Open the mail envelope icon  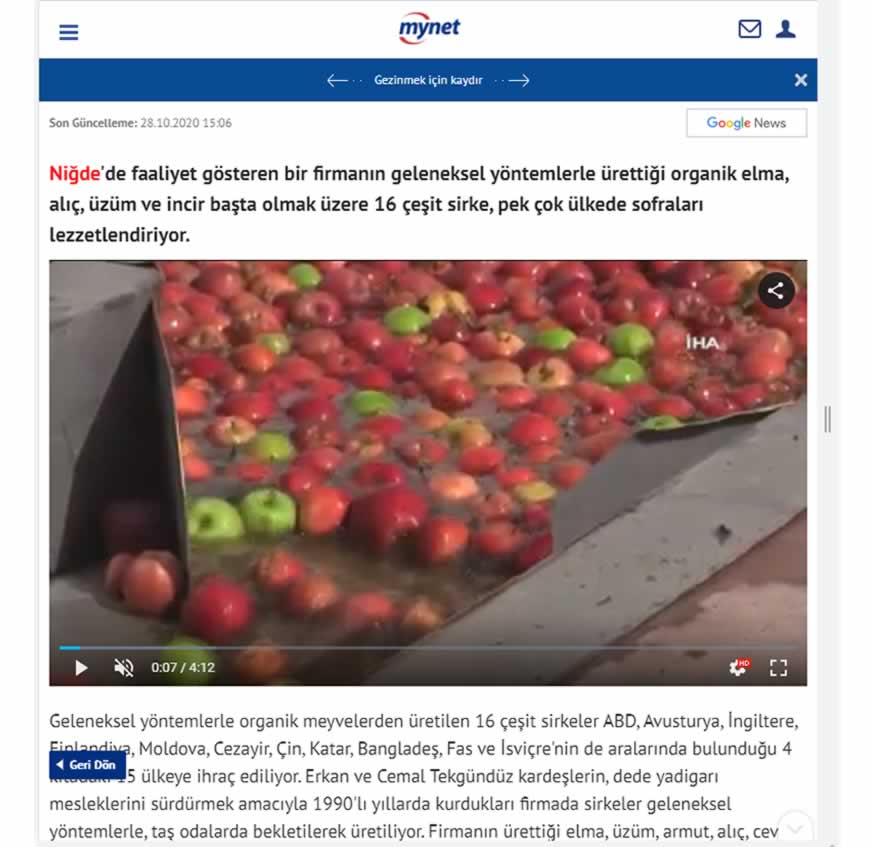click(x=749, y=29)
